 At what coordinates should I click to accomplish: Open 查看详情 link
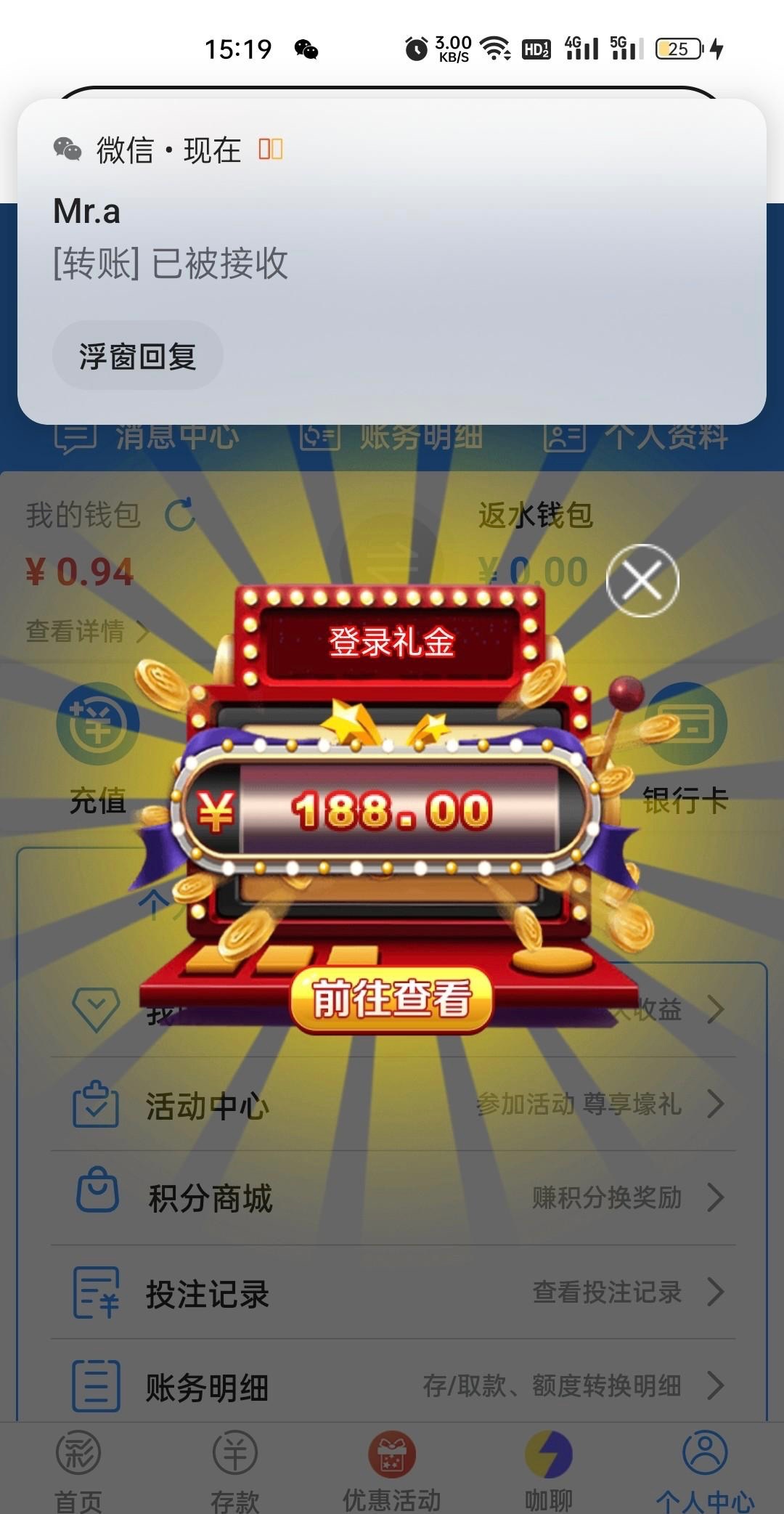[x=87, y=631]
